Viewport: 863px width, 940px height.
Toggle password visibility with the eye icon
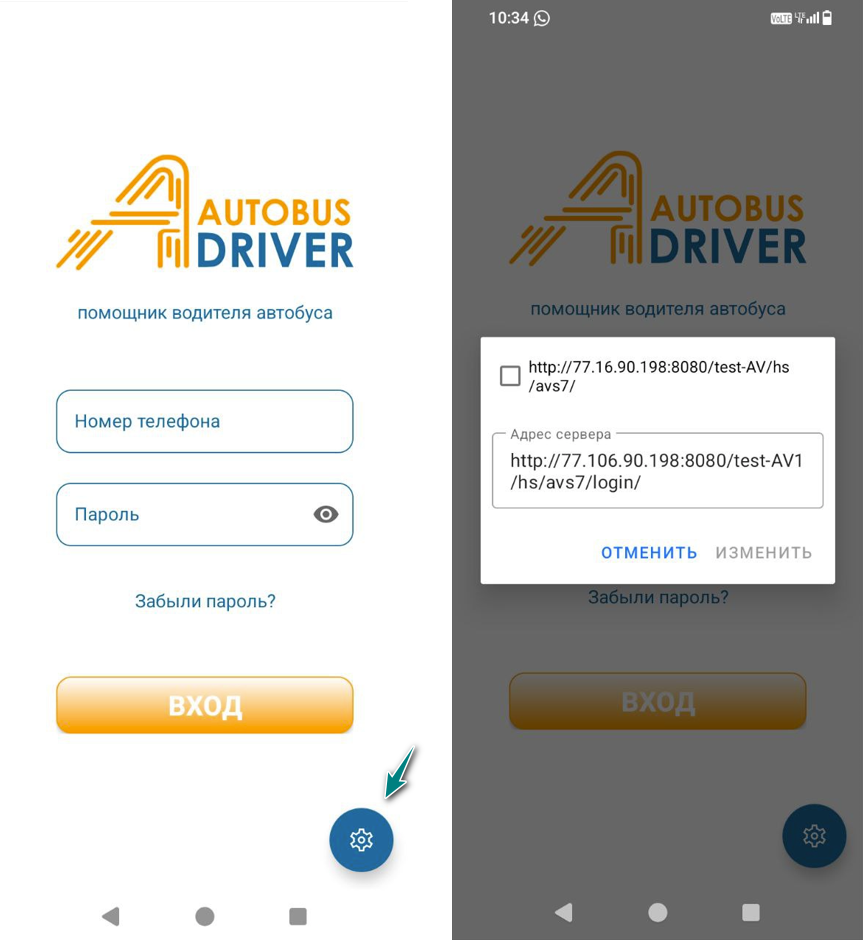[326, 514]
